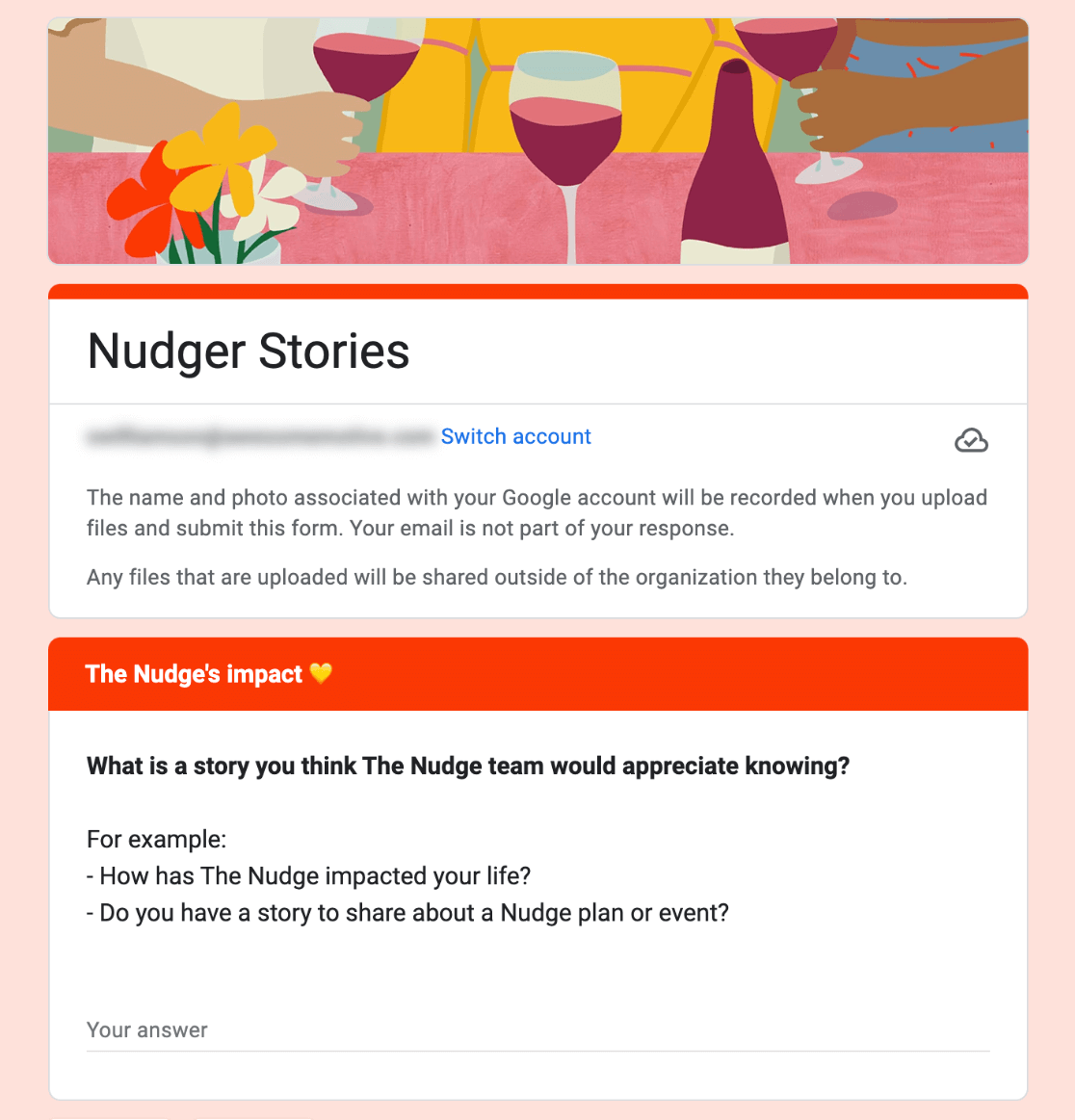The image size is (1075, 1120).
Task: Tap the Switch account link
Action: pyautogui.click(x=515, y=436)
